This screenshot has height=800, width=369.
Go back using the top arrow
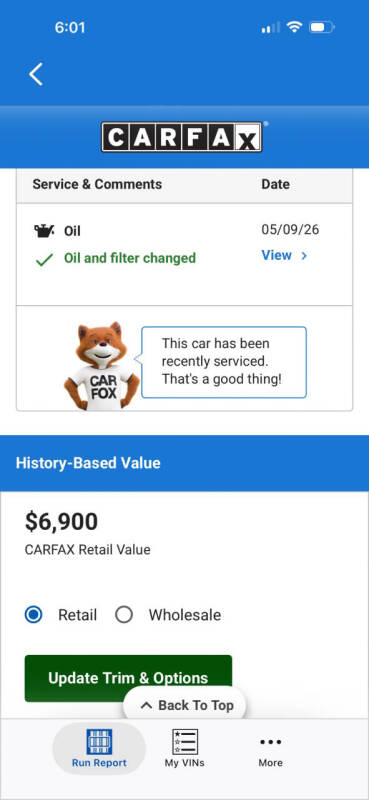[36, 74]
